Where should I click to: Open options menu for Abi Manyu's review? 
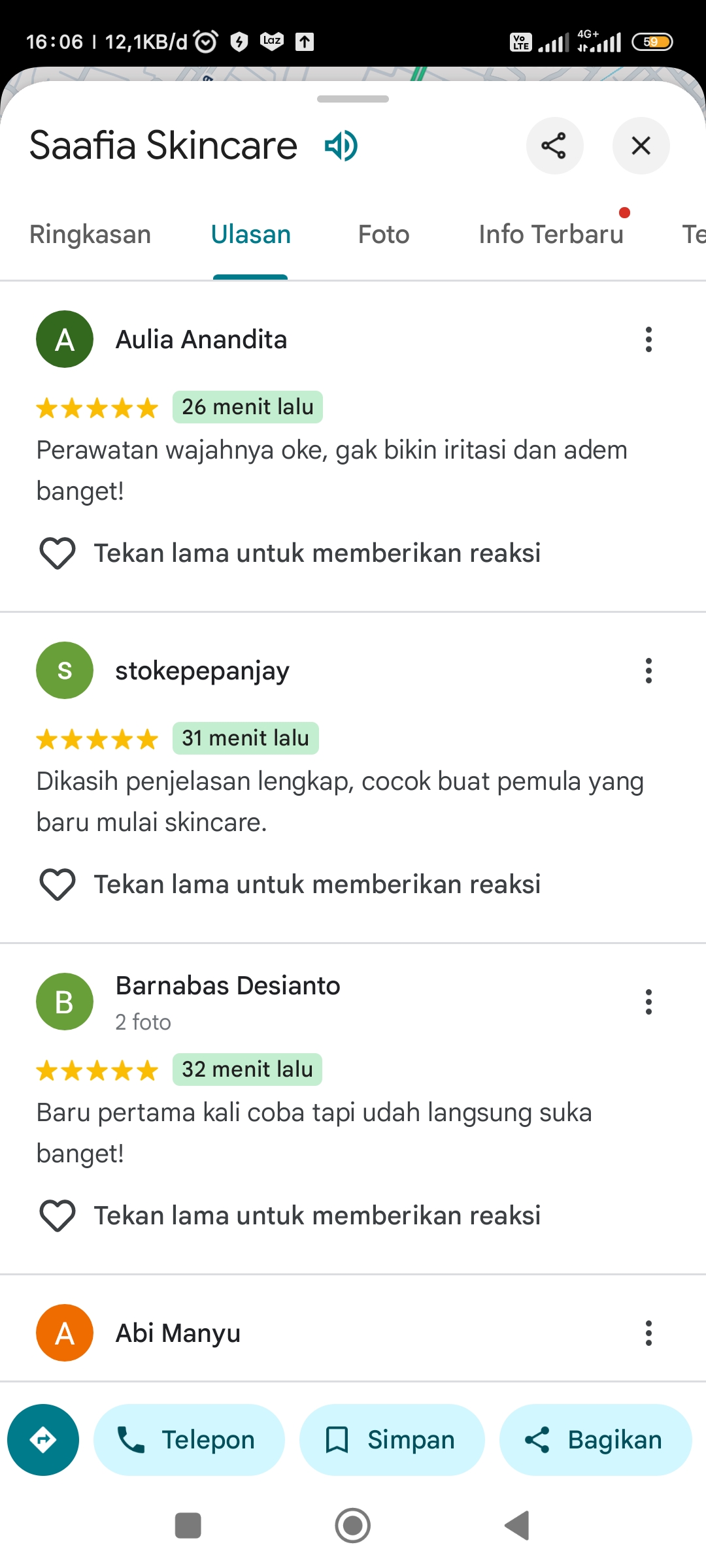pyautogui.click(x=648, y=1333)
